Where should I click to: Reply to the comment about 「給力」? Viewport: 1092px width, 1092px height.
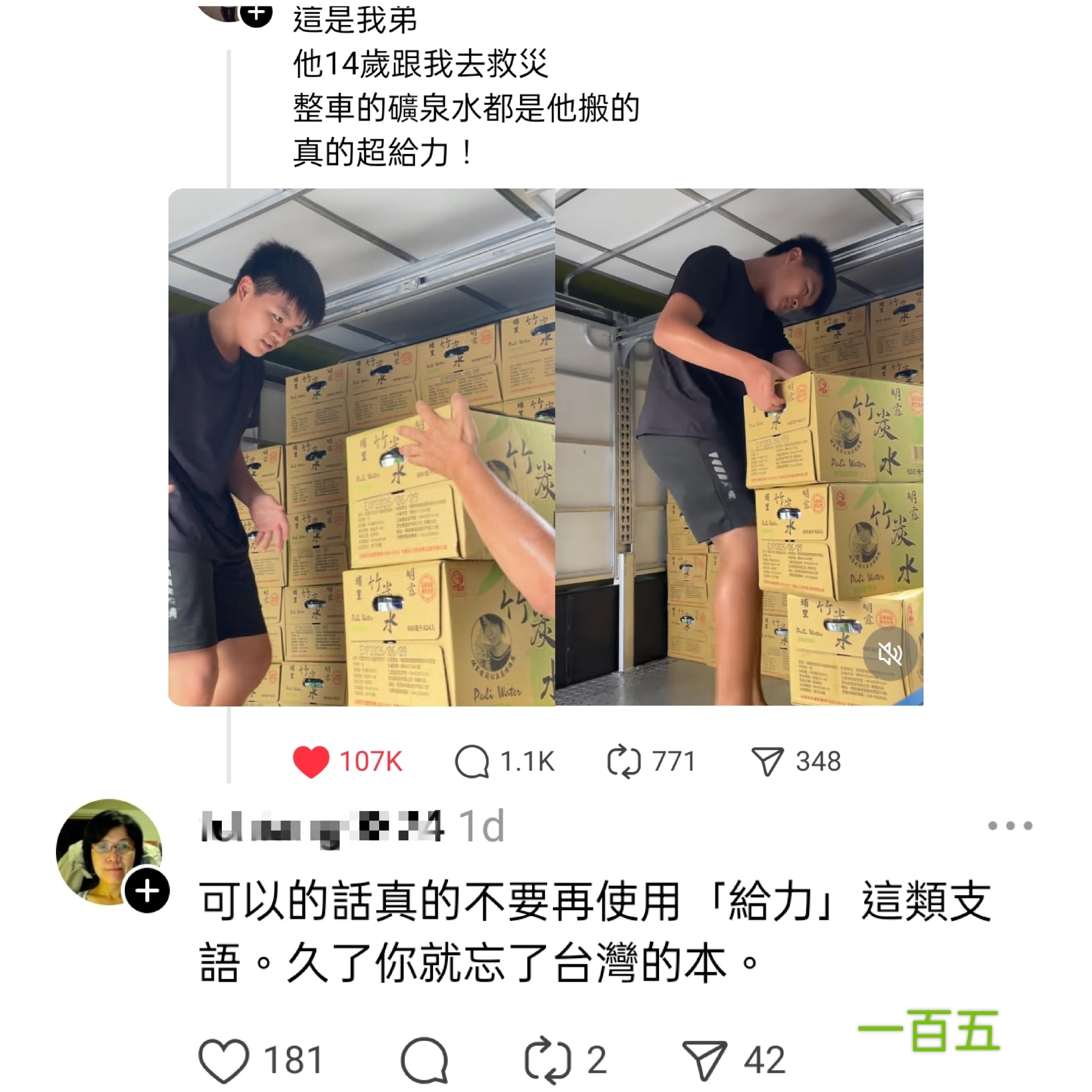pos(424,1060)
